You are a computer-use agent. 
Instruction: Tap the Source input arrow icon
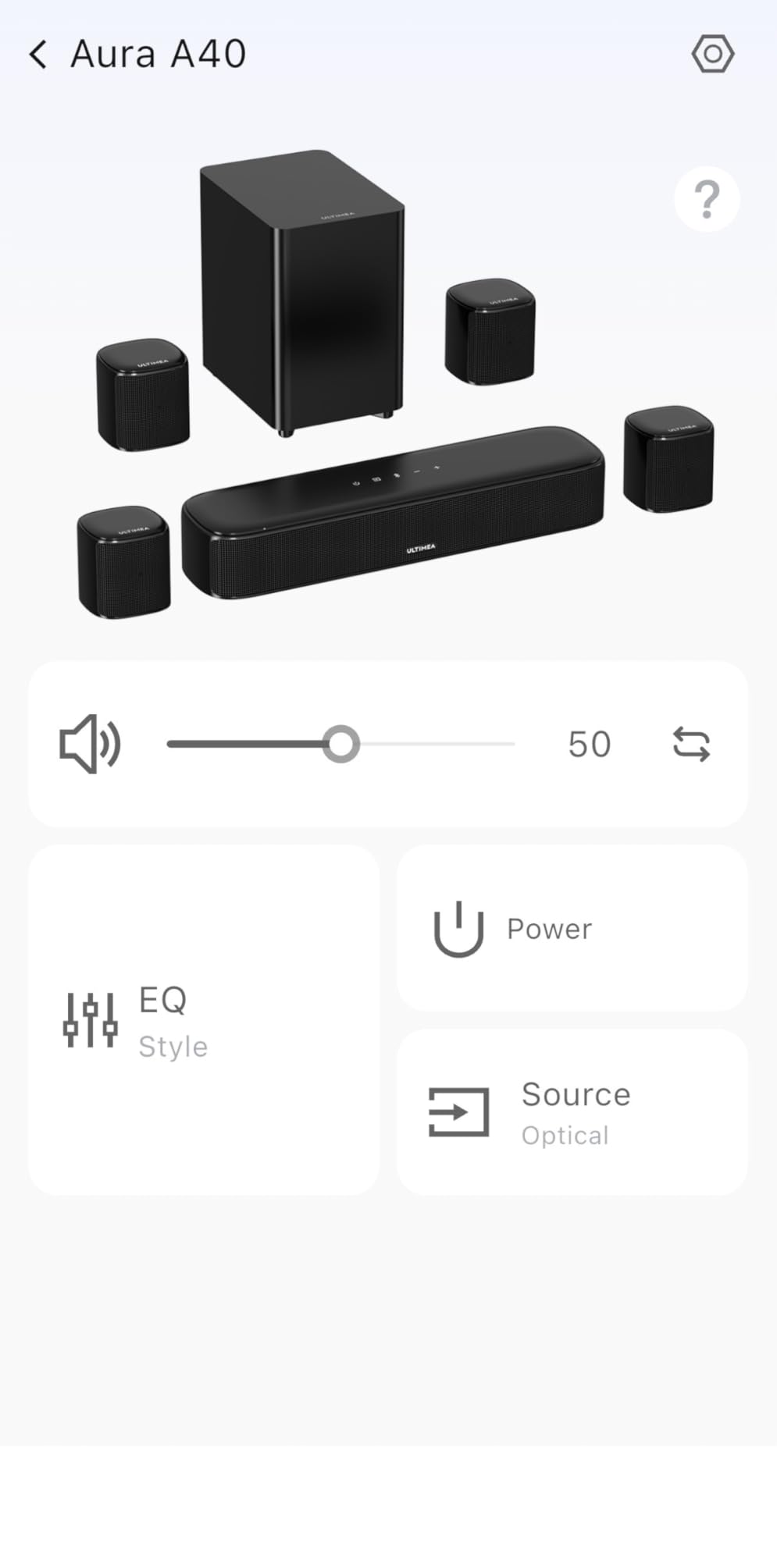[x=458, y=1113]
